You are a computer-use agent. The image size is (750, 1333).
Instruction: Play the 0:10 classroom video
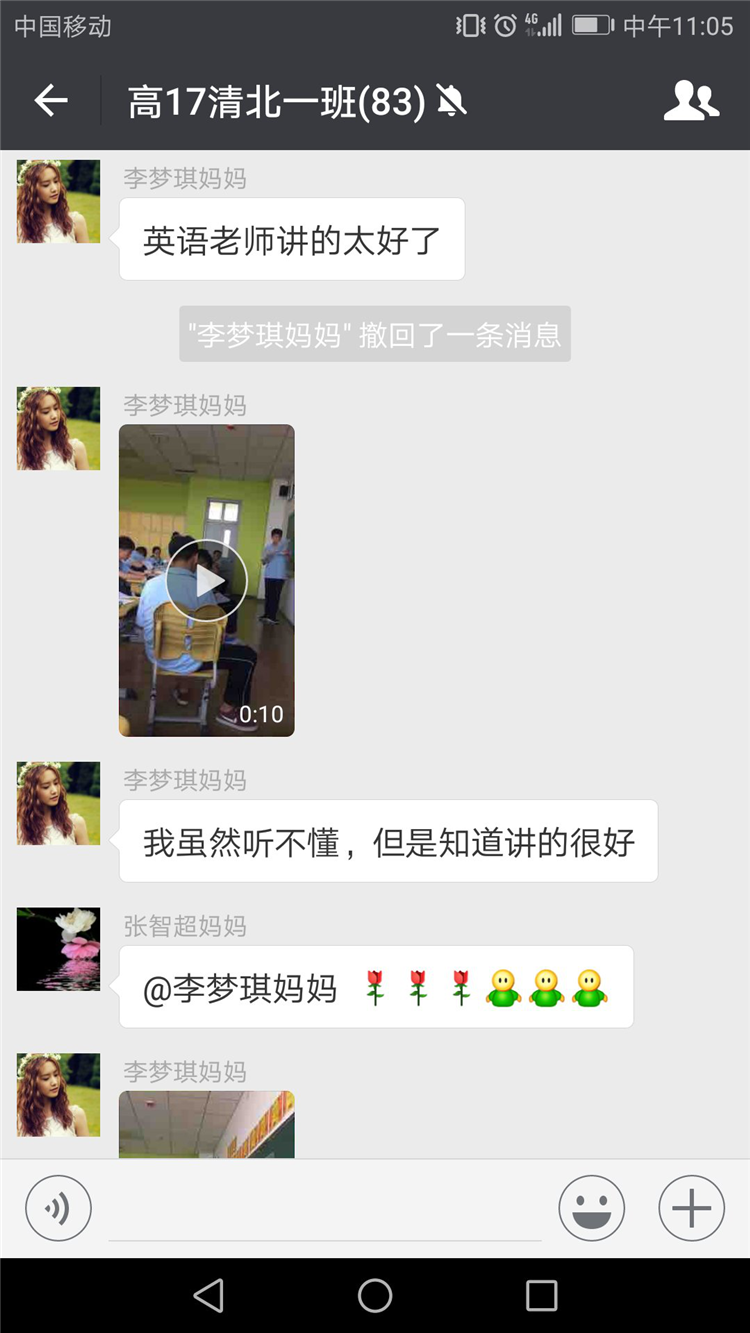click(206, 581)
